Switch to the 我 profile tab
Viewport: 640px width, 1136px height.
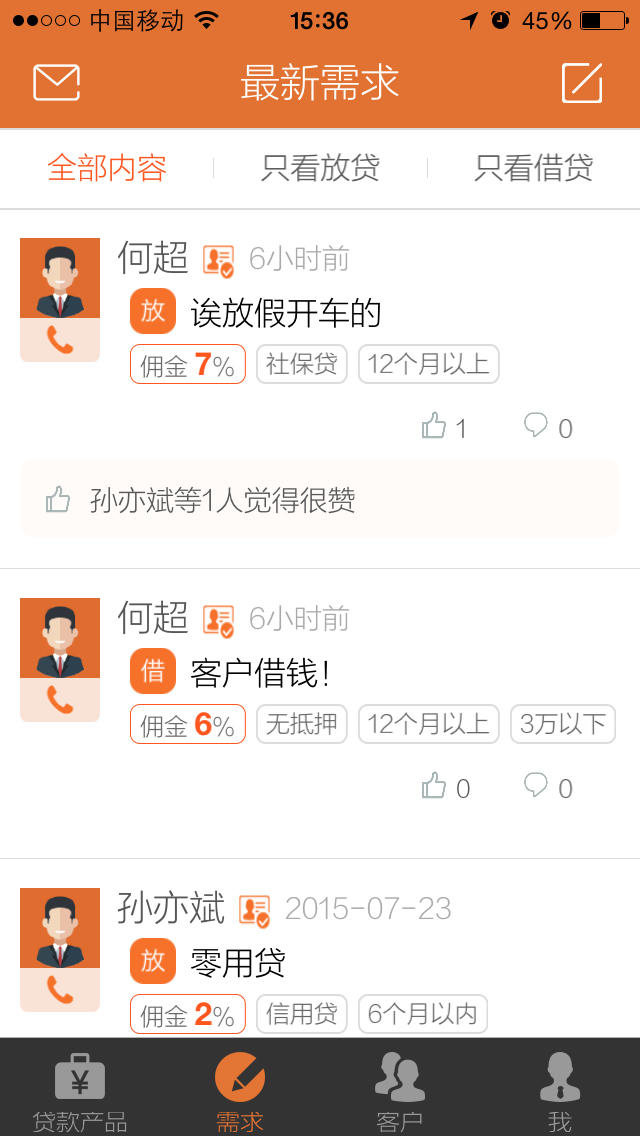click(560, 1092)
